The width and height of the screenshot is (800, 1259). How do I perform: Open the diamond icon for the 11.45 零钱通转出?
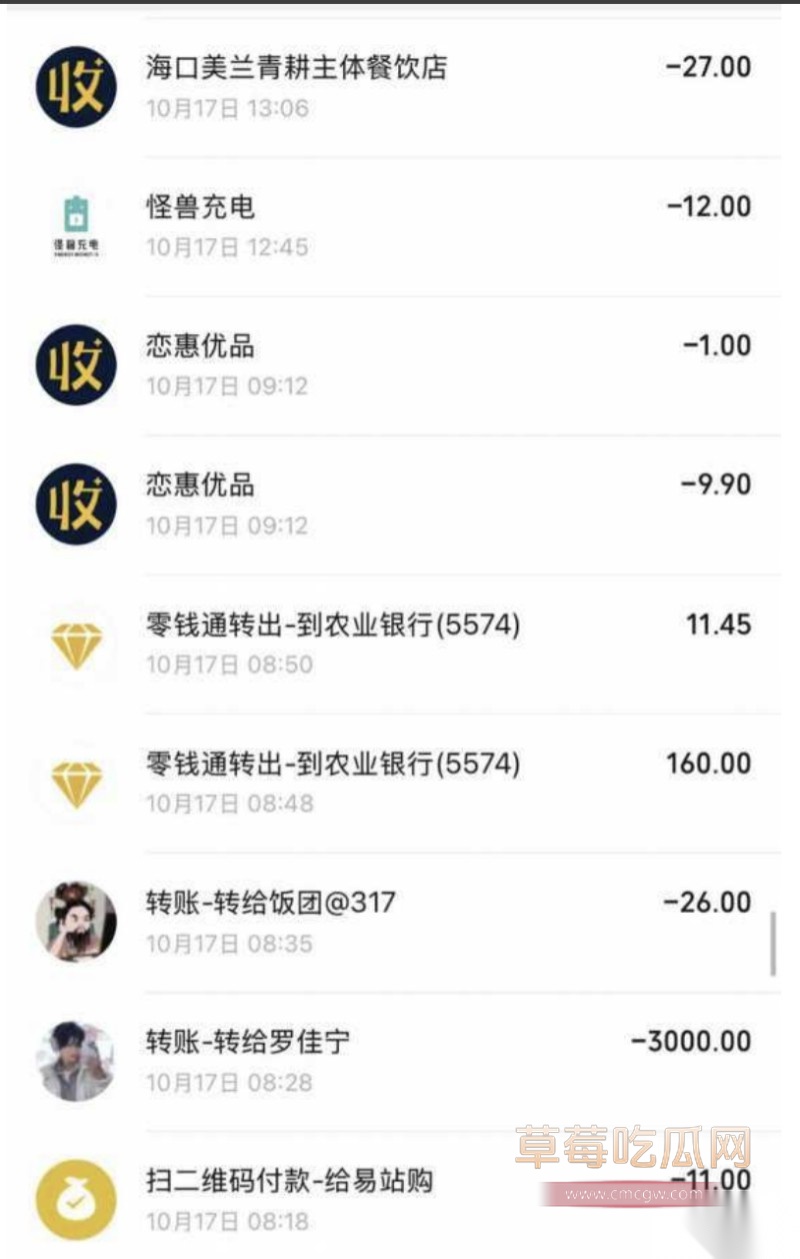point(78,645)
